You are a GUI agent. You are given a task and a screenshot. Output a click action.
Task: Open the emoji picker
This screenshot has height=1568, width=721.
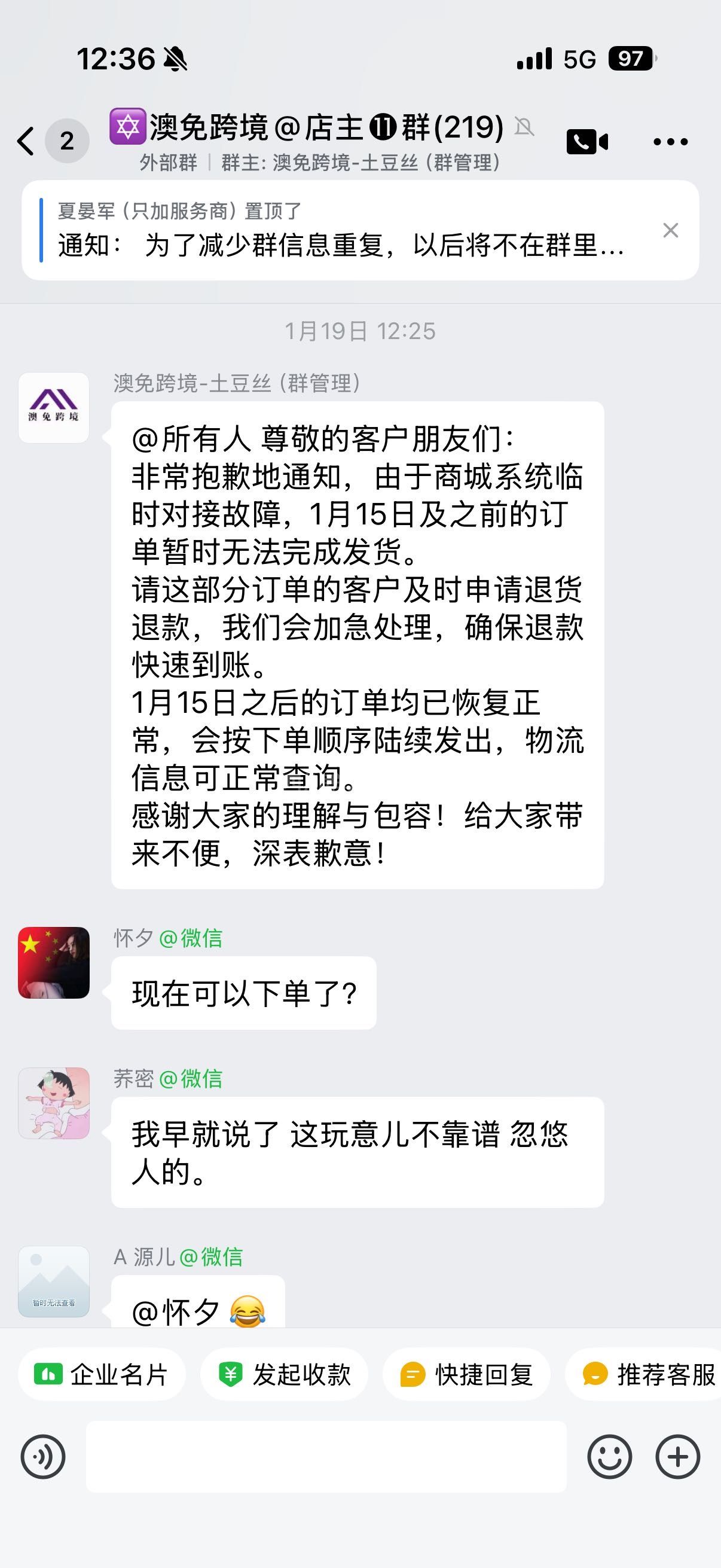coord(609,1457)
